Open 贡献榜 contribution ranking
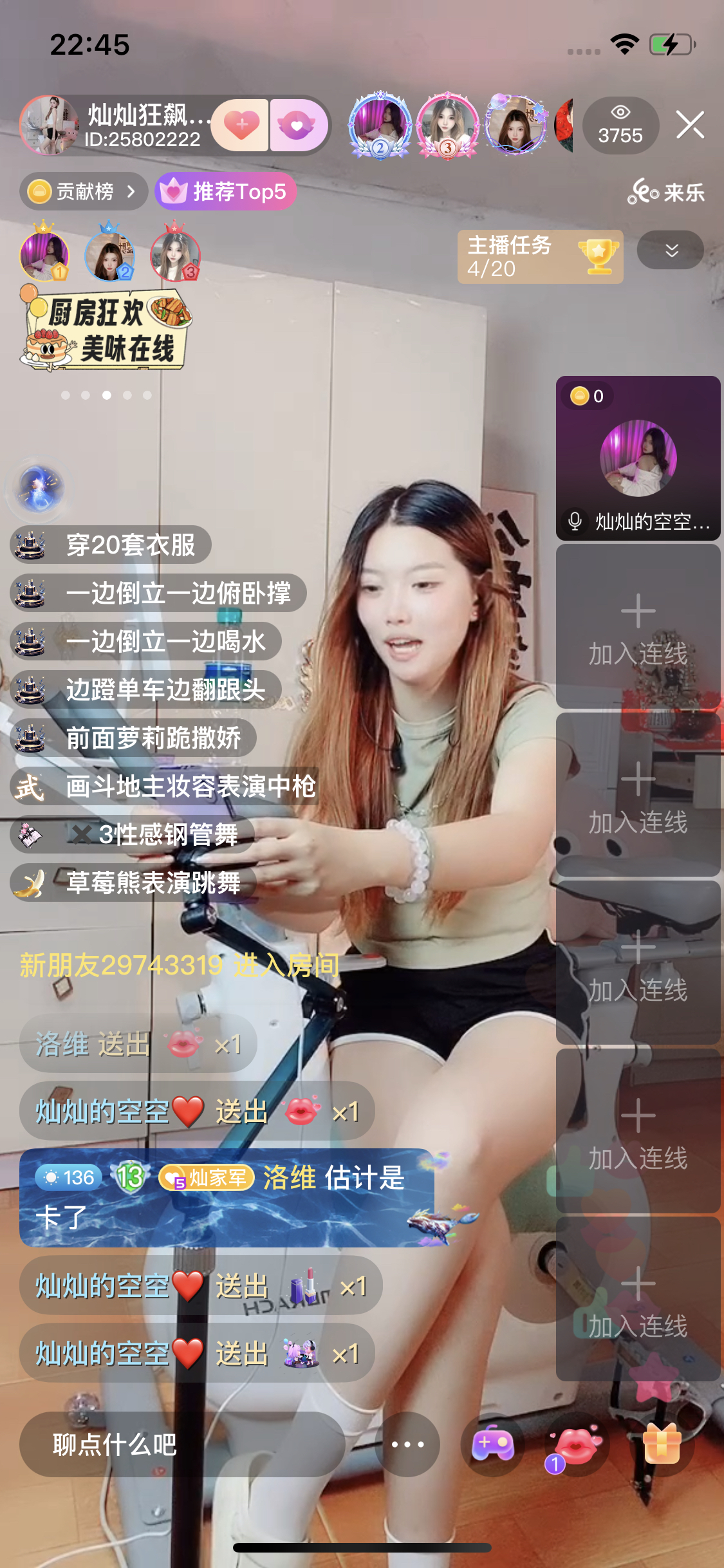The image size is (724, 1568). (x=84, y=191)
